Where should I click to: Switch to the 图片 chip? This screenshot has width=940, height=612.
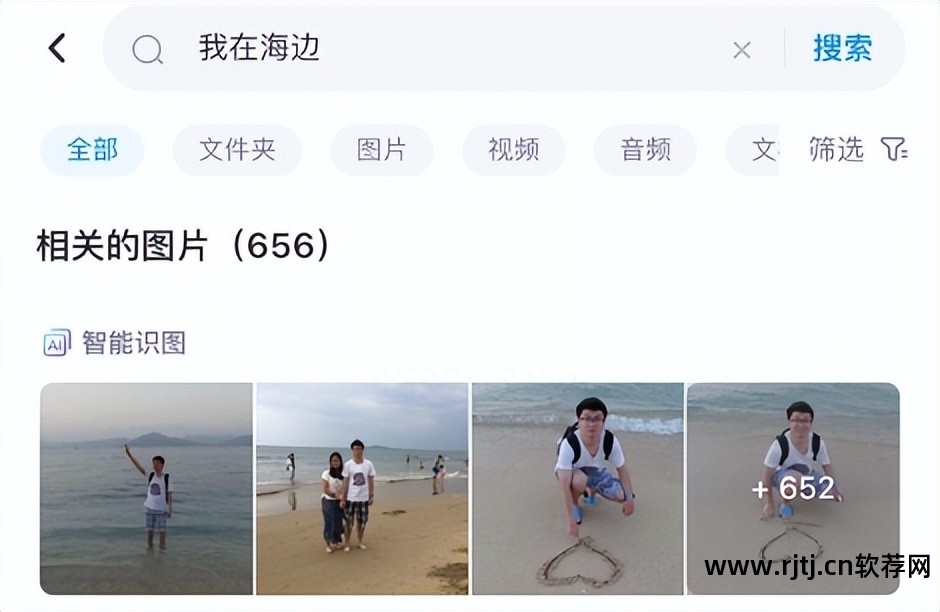381,150
